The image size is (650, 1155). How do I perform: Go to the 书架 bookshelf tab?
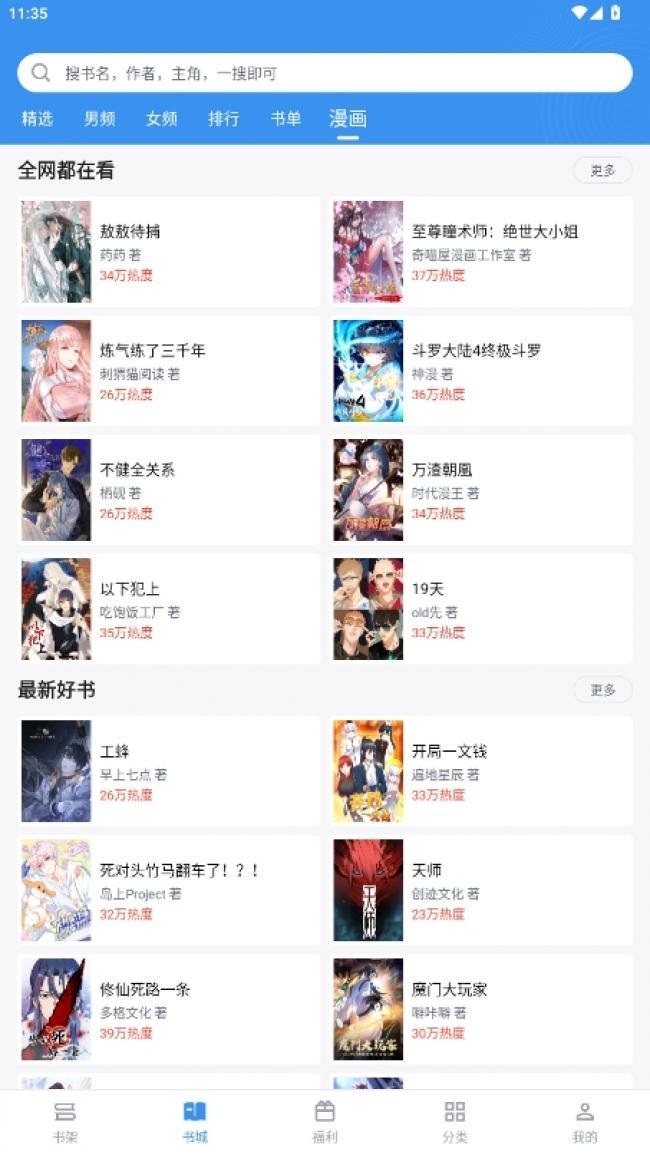click(65, 1122)
